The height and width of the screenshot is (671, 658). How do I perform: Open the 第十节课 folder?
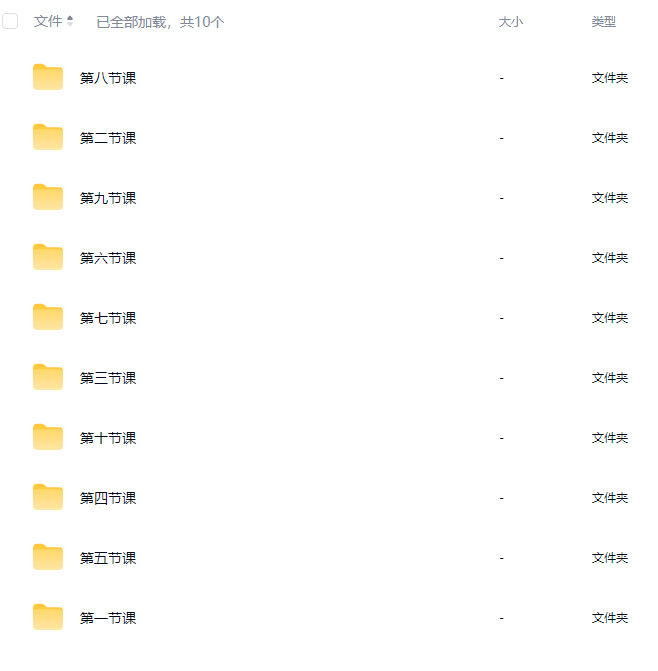pos(107,438)
